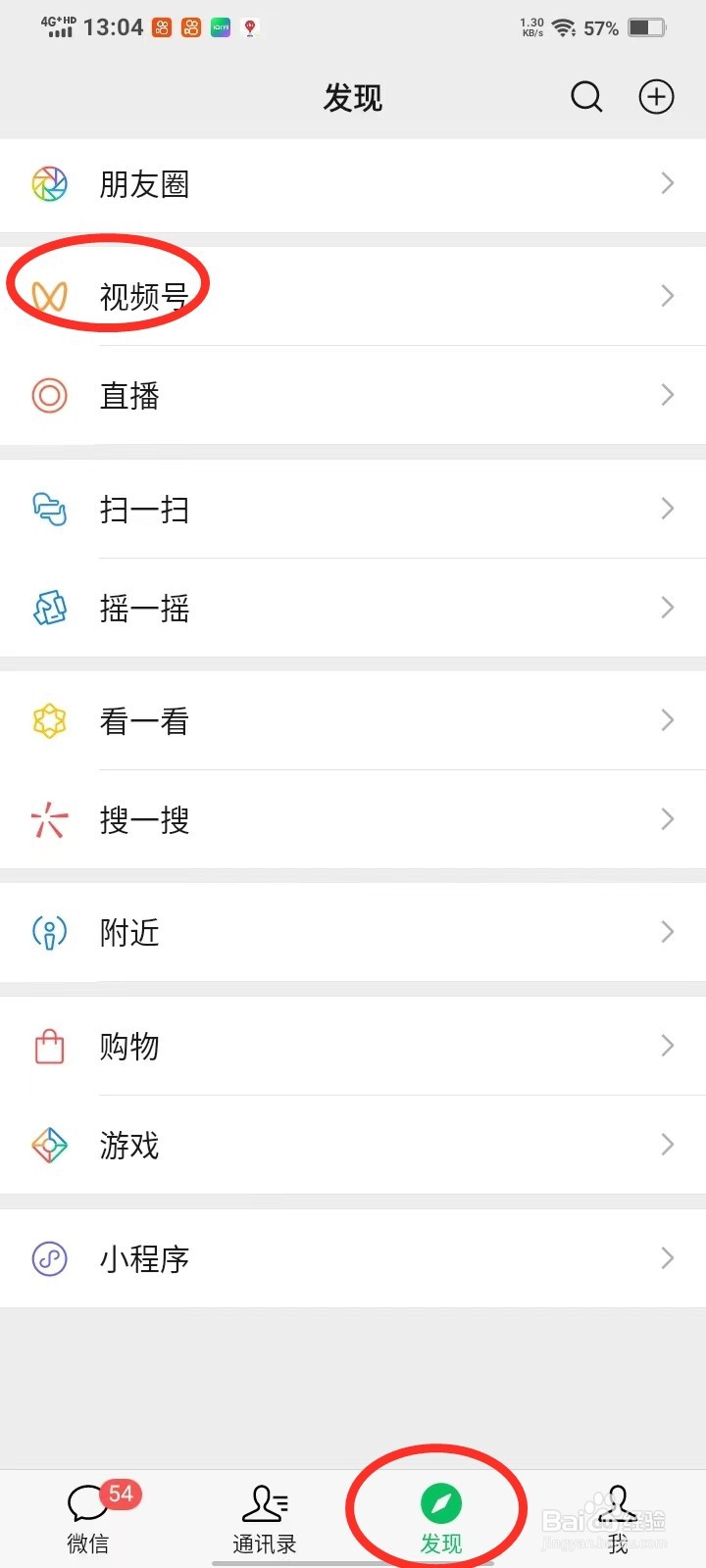Open 扫一扫 Scan
This screenshot has width=706, height=1568.
[x=353, y=509]
